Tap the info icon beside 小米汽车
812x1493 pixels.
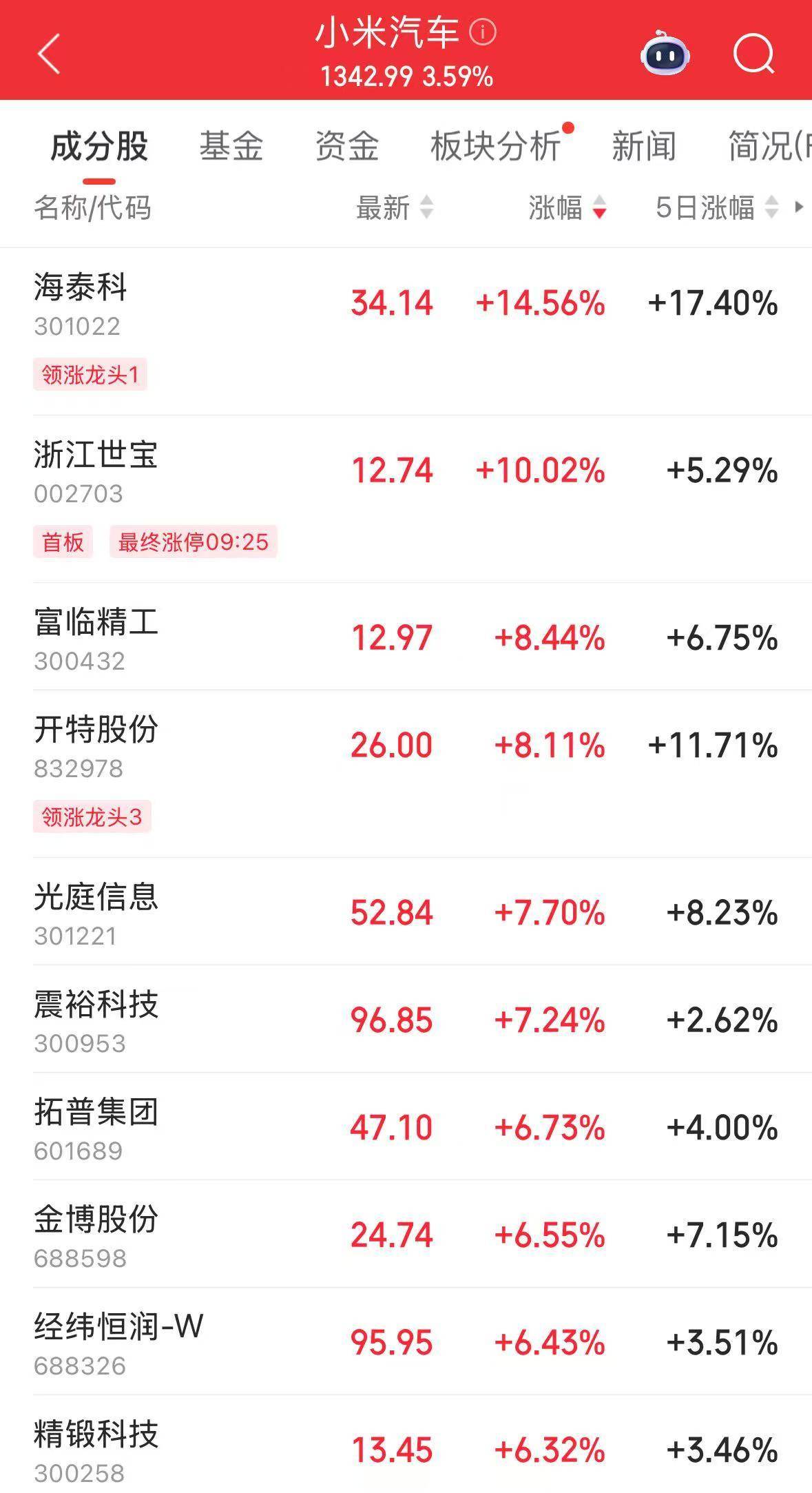pyautogui.click(x=483, y=32)
